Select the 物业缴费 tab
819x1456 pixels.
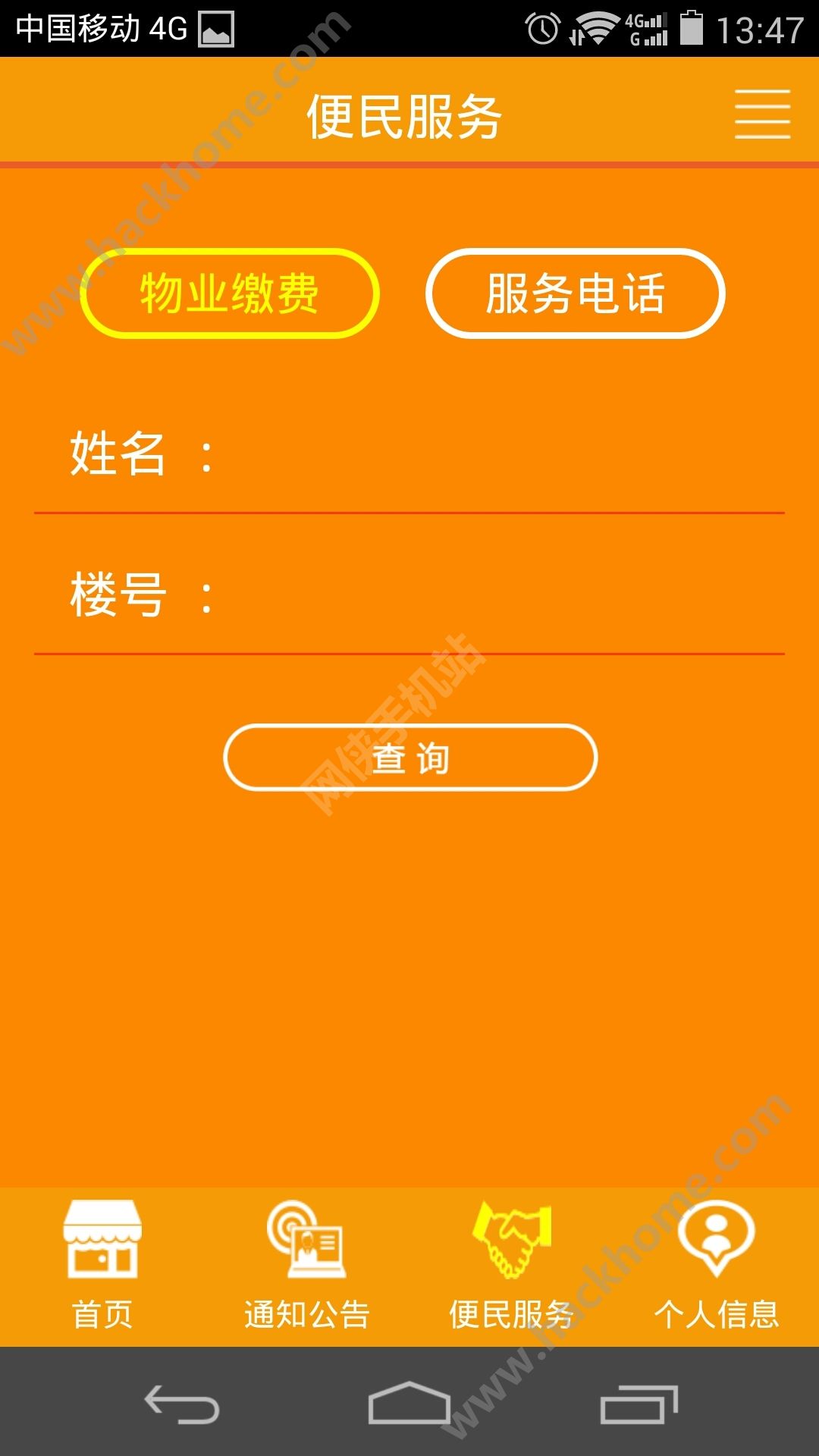[229, 293]
